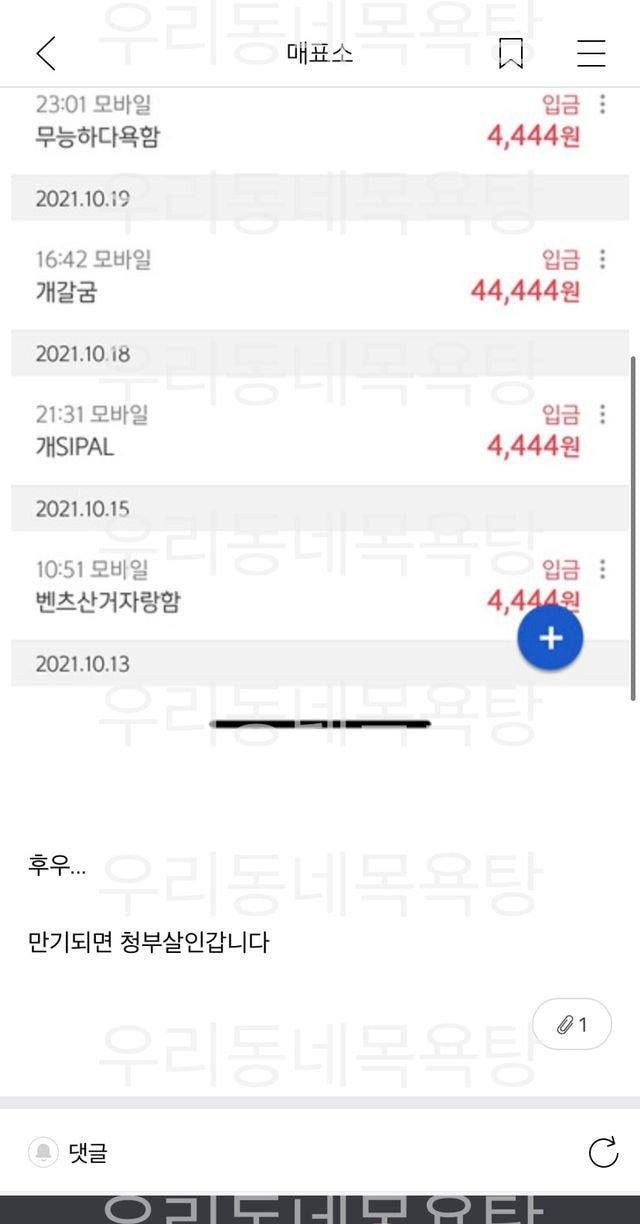The height and width of the screenshot is (1224, 640).
Task: Open the hamburger menu
Action: coord(591,53)
